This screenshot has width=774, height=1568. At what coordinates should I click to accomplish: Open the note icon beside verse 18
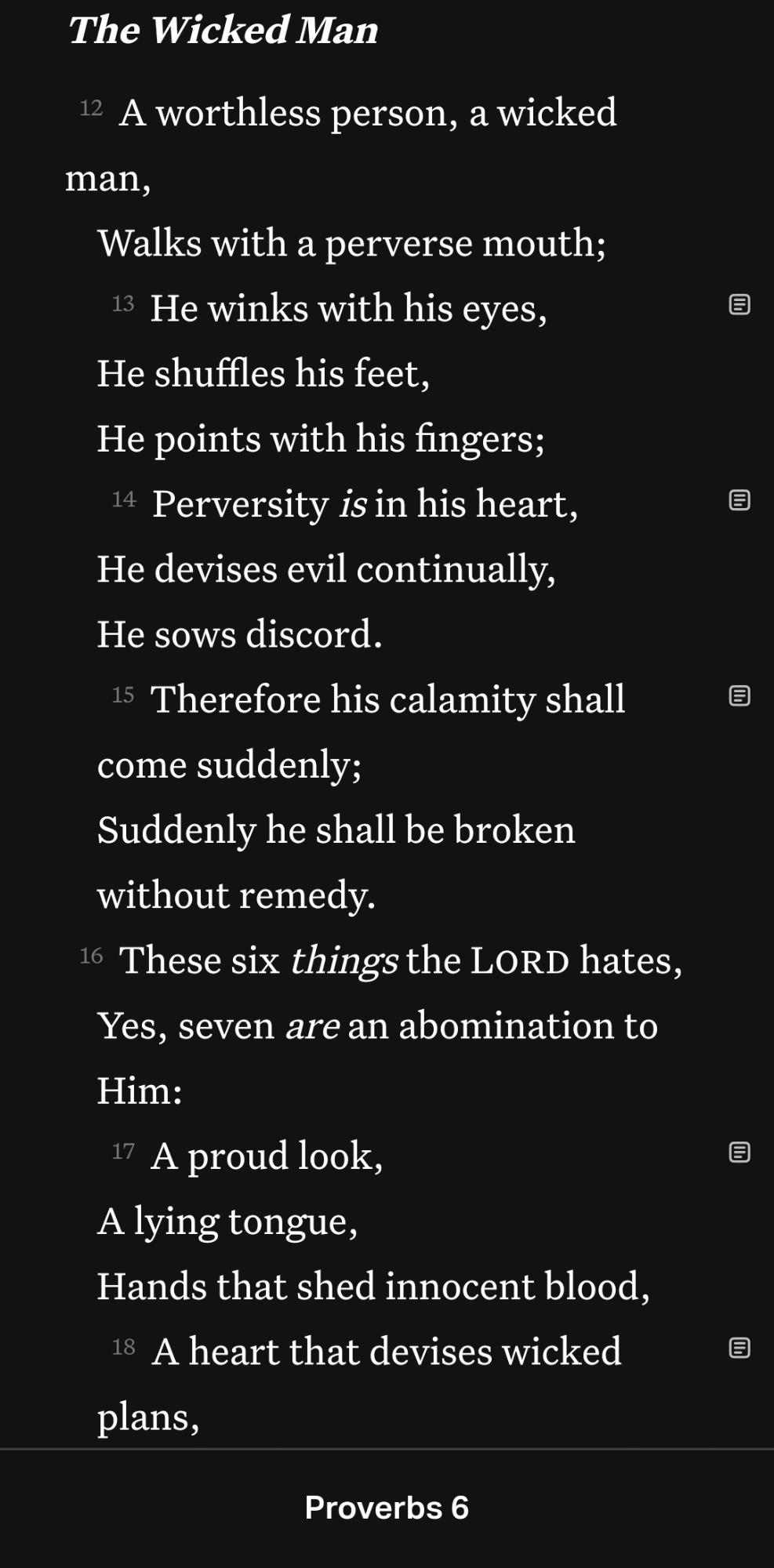(x=739, y=1348)
